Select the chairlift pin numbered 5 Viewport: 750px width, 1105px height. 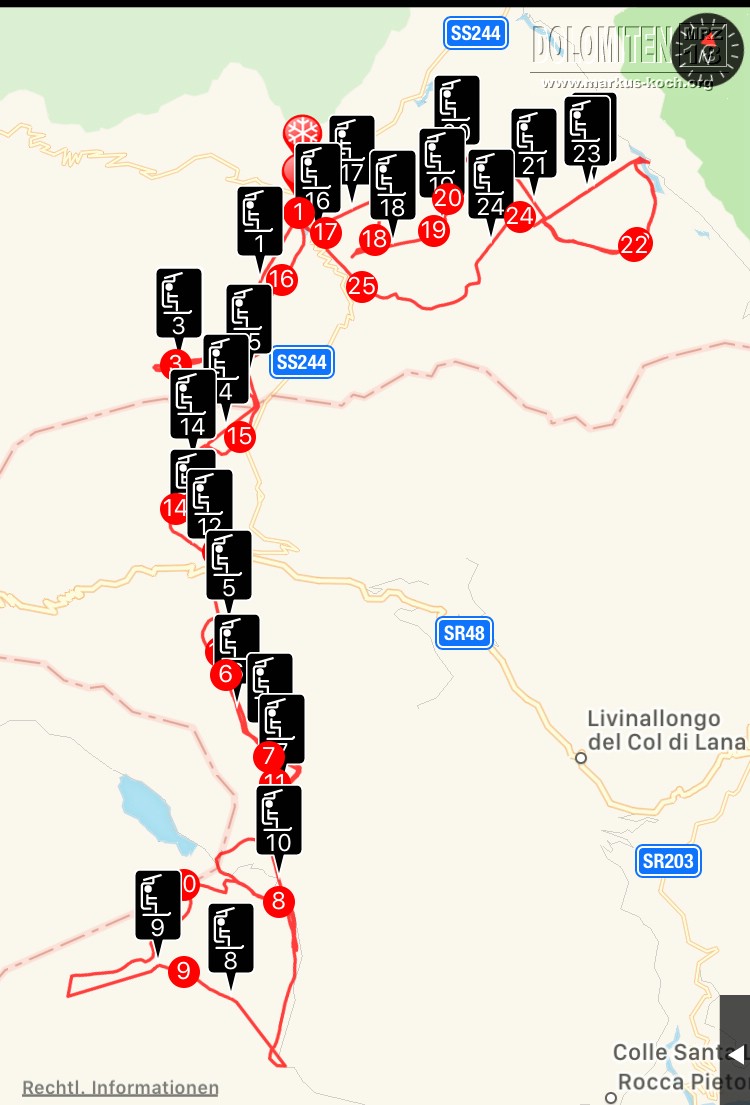pyautogui.click(x=229, y=565)
